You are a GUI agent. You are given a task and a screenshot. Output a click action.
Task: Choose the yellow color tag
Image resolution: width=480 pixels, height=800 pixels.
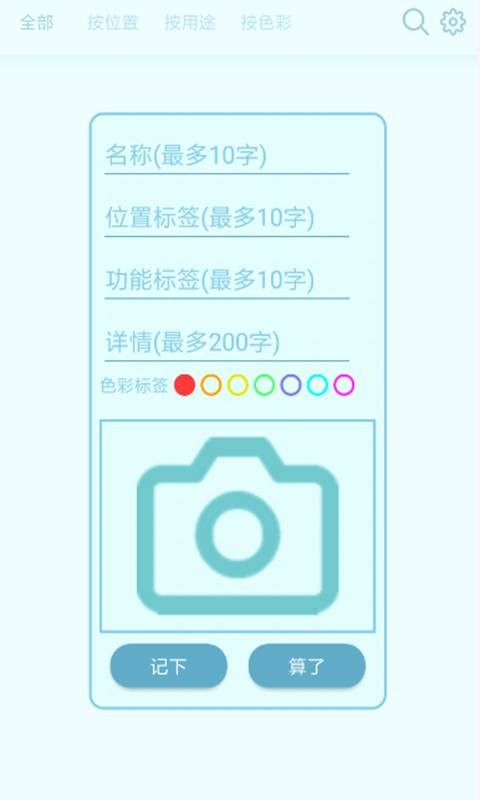click(238, 385)
